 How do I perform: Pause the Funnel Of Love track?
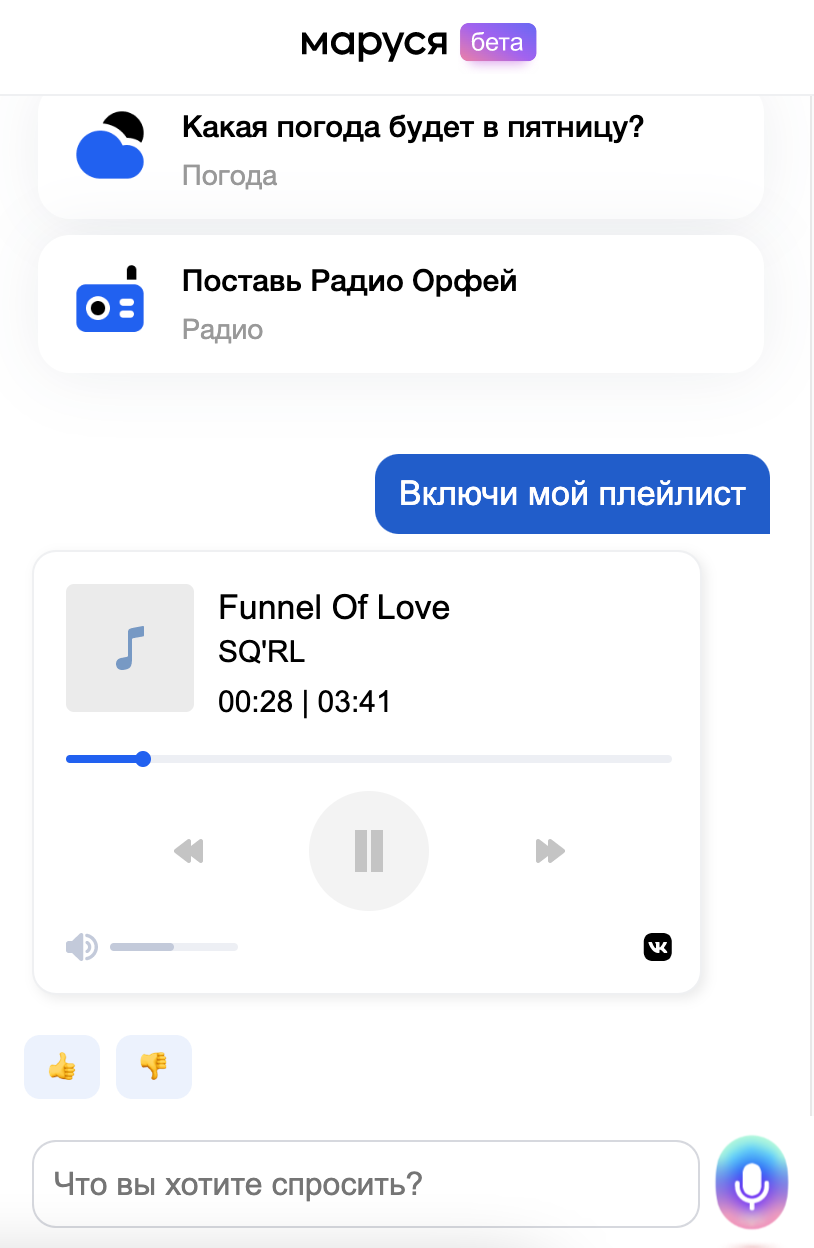369,851
